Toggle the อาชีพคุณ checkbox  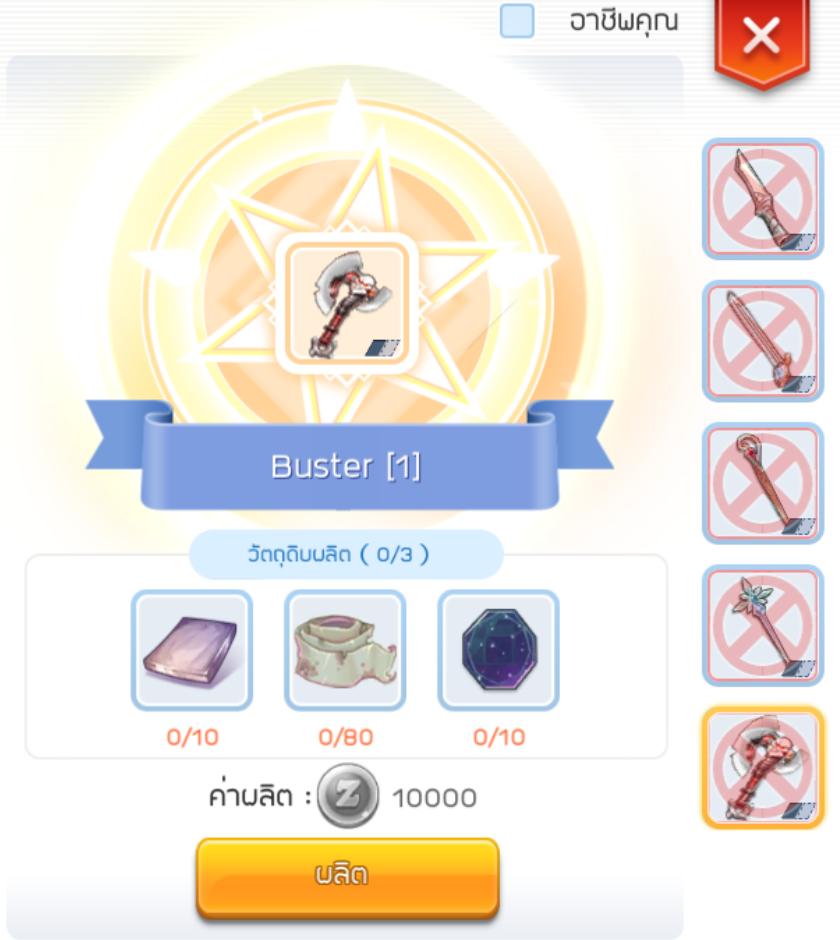[517, 21]
